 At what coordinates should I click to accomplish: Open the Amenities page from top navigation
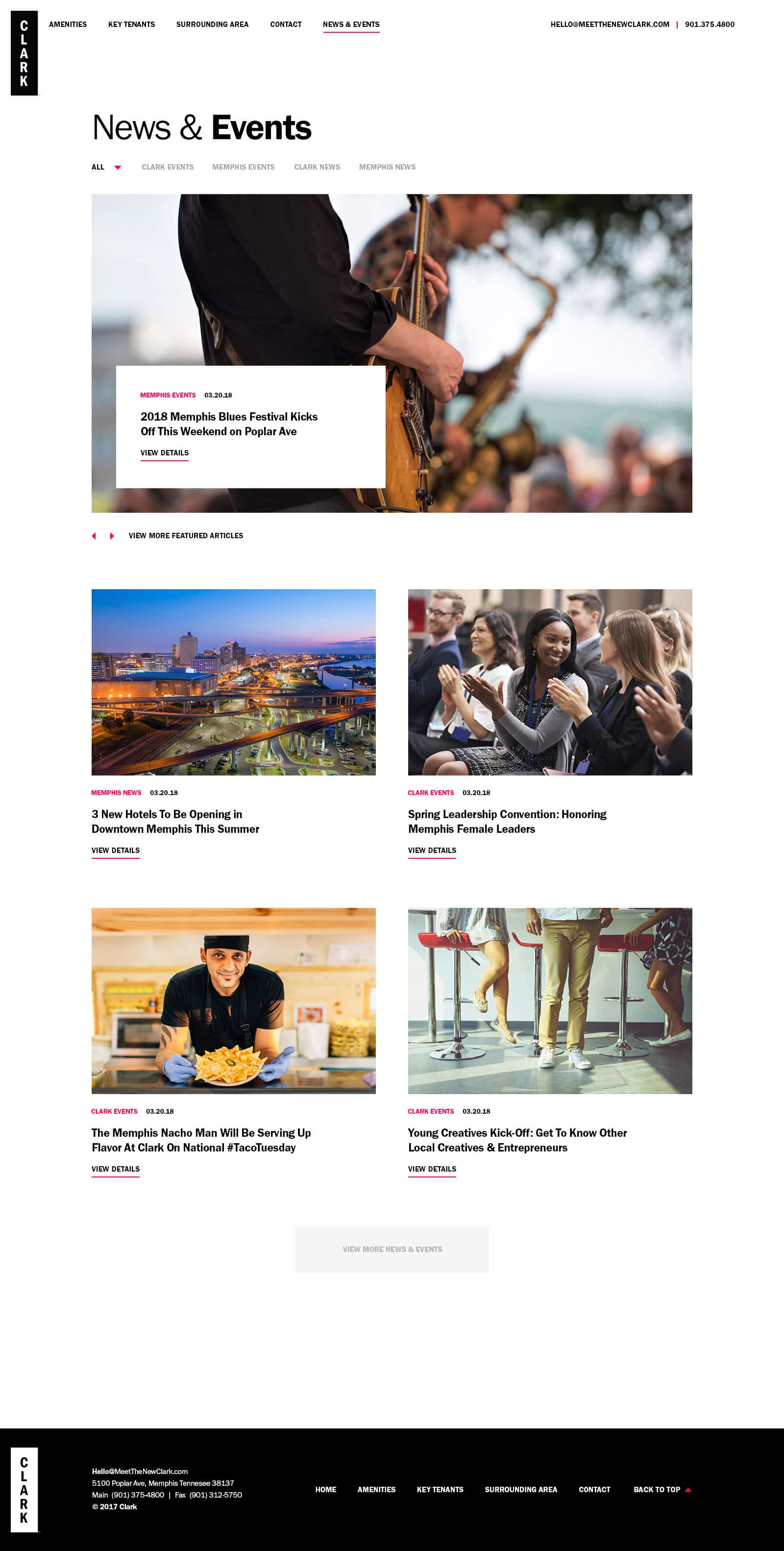tap(68, 25)
